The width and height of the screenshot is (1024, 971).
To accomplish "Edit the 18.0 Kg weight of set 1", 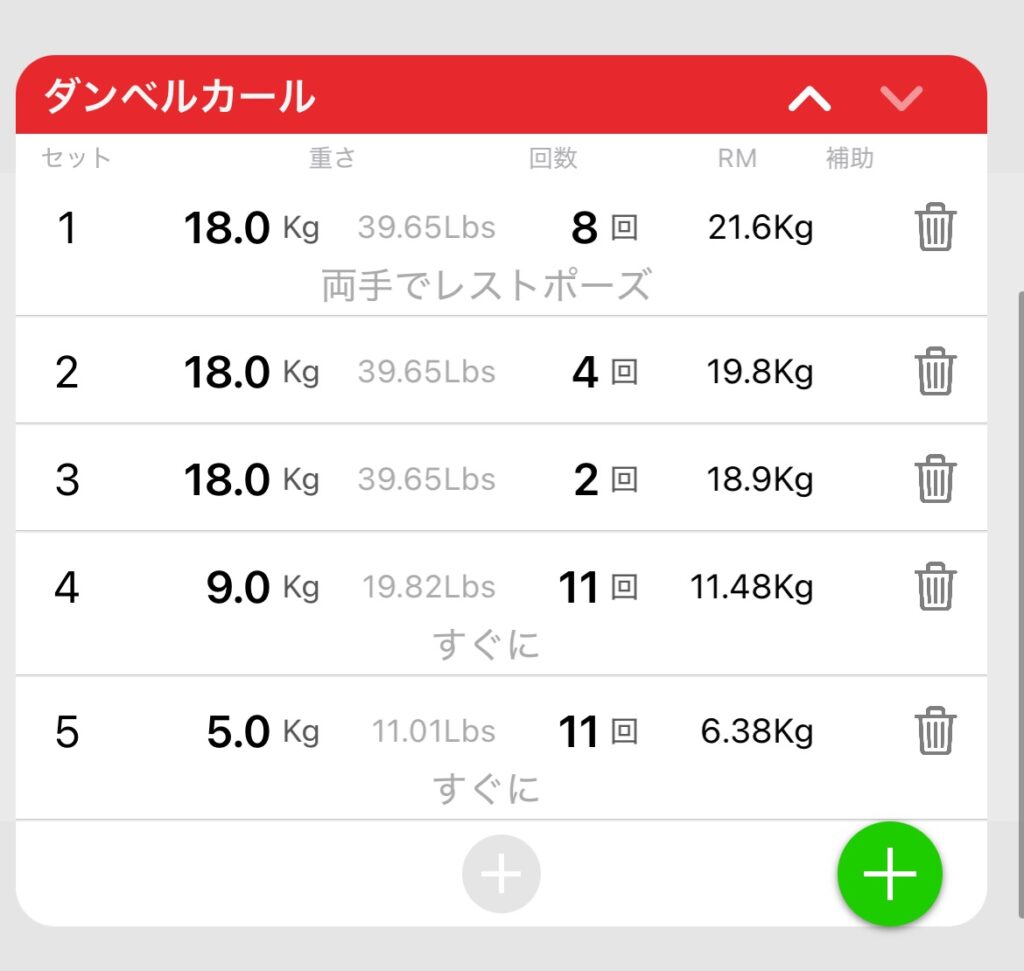I will (x=227, y=229).
